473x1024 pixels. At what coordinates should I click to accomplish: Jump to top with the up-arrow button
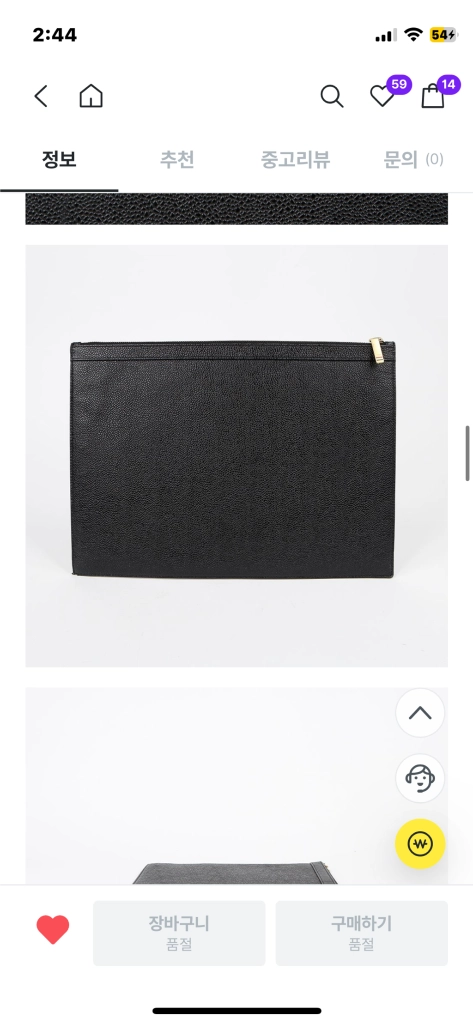point(420,712)
